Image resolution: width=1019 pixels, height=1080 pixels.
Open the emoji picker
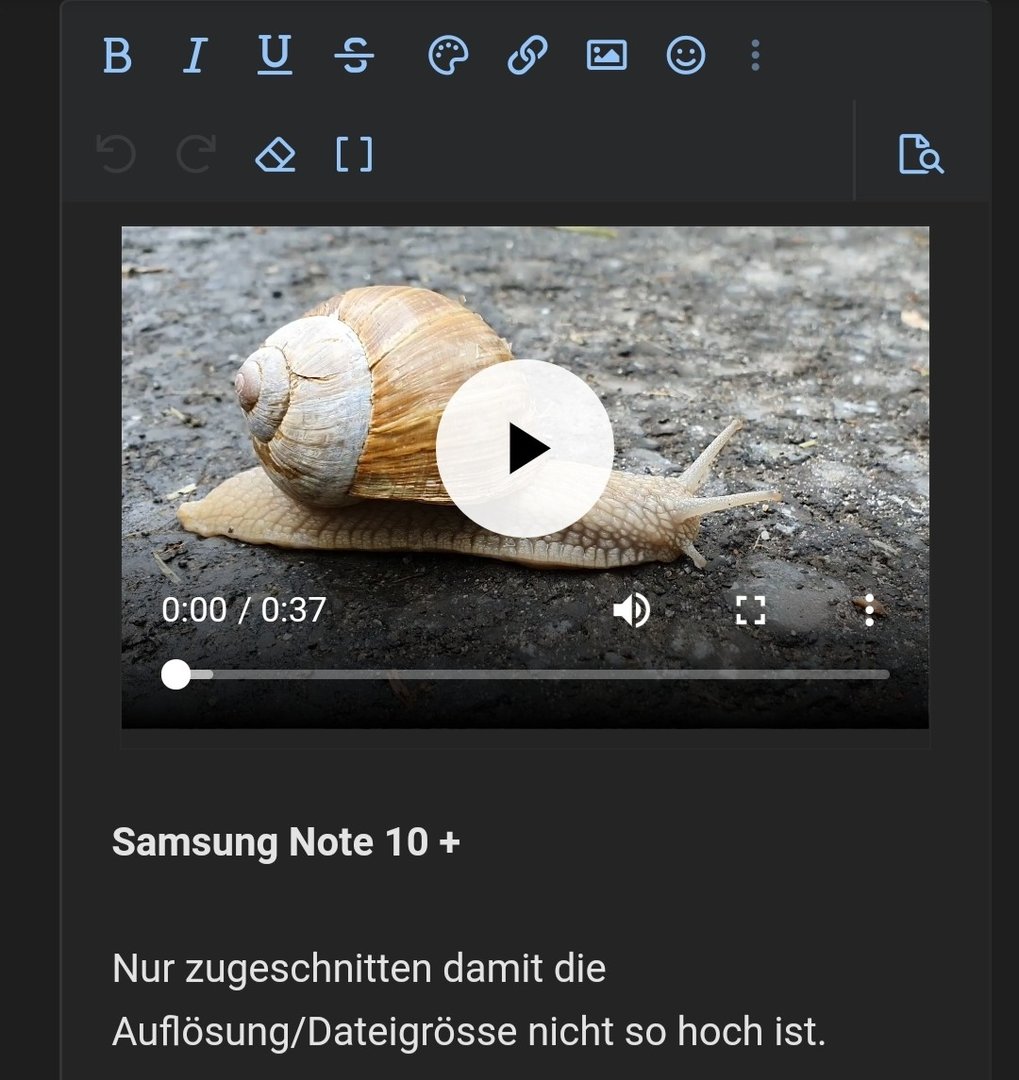point(686,56)
